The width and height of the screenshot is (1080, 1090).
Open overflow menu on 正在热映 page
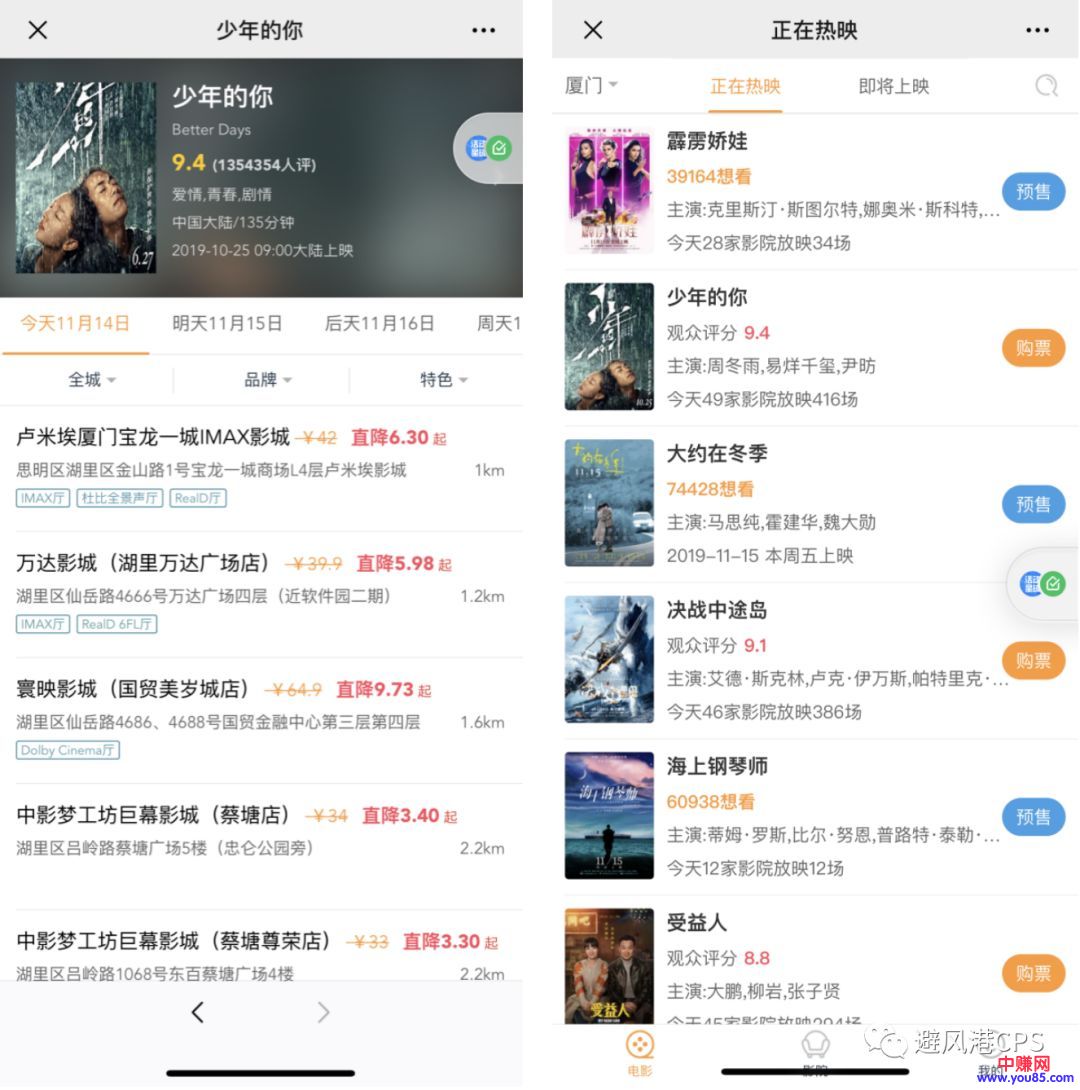coord(1037,30)
